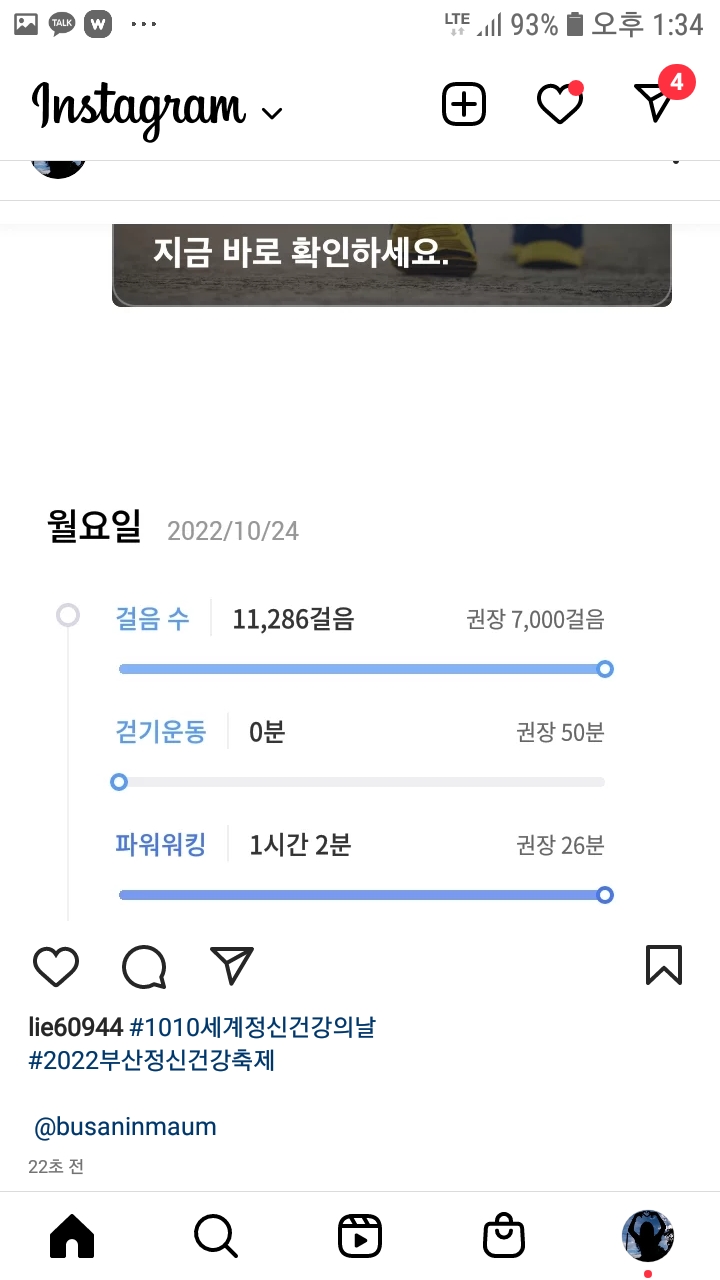This screenshot has height=1280, width=720.
Task: Switch to the Search tab
Action: click(x=216, y=1237)
